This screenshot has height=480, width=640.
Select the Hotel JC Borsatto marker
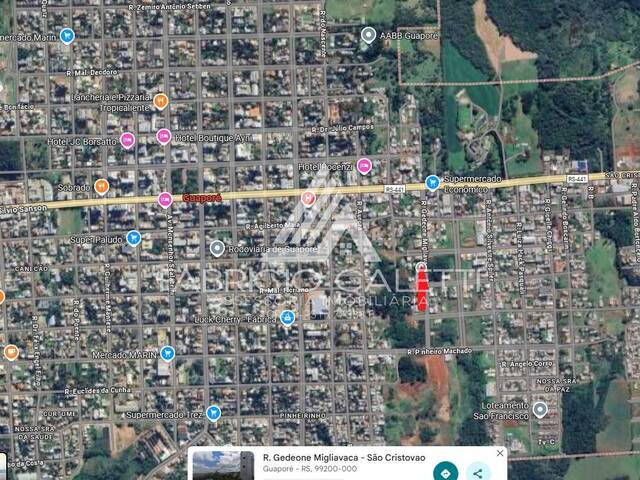127,140
